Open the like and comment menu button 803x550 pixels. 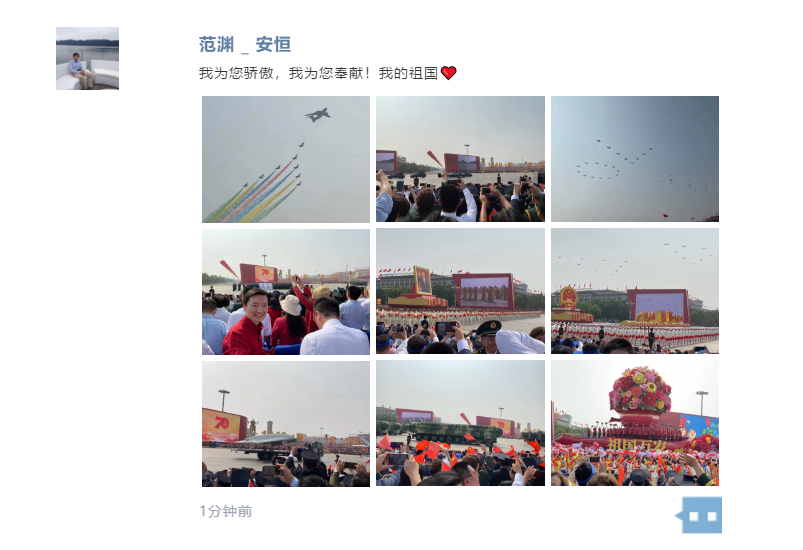pos(700,516)
